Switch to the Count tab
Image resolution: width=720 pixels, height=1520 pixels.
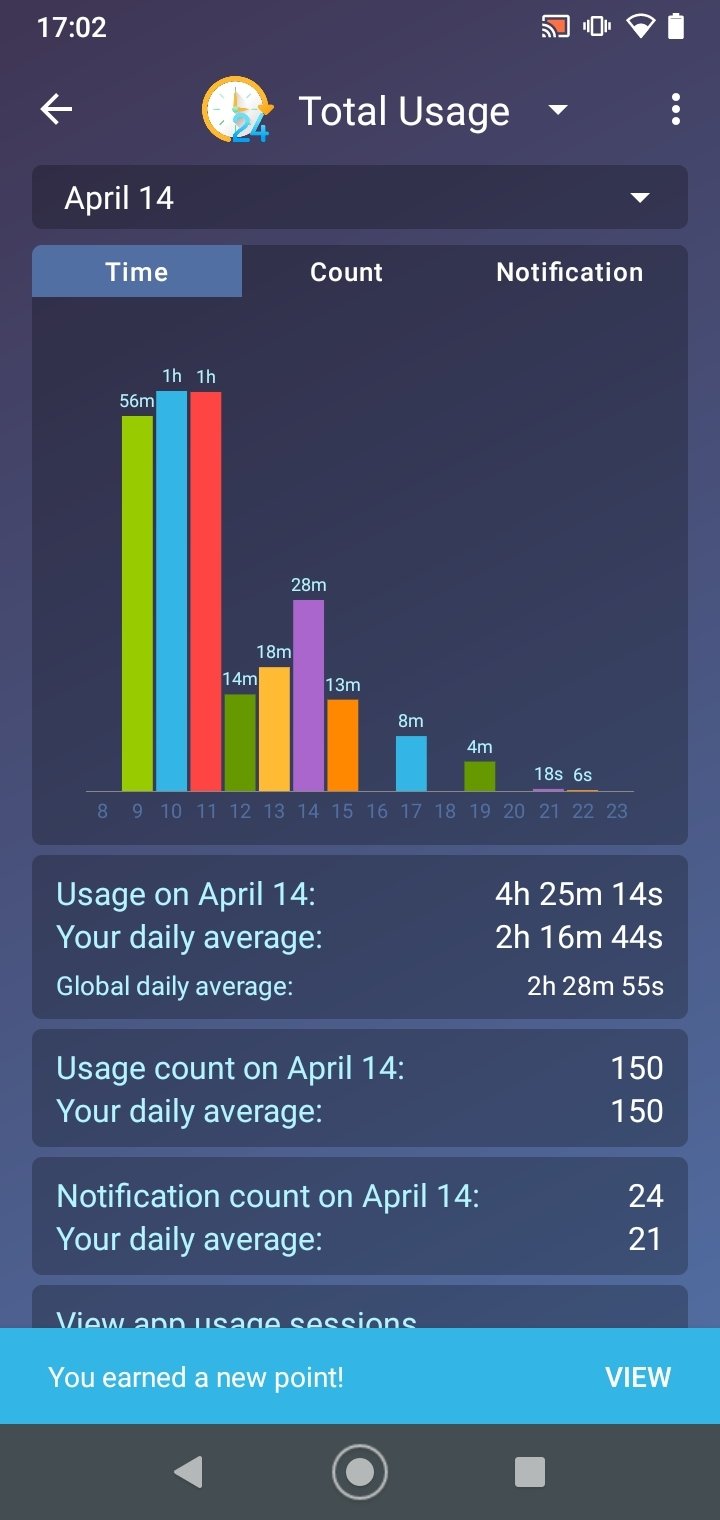346,272
